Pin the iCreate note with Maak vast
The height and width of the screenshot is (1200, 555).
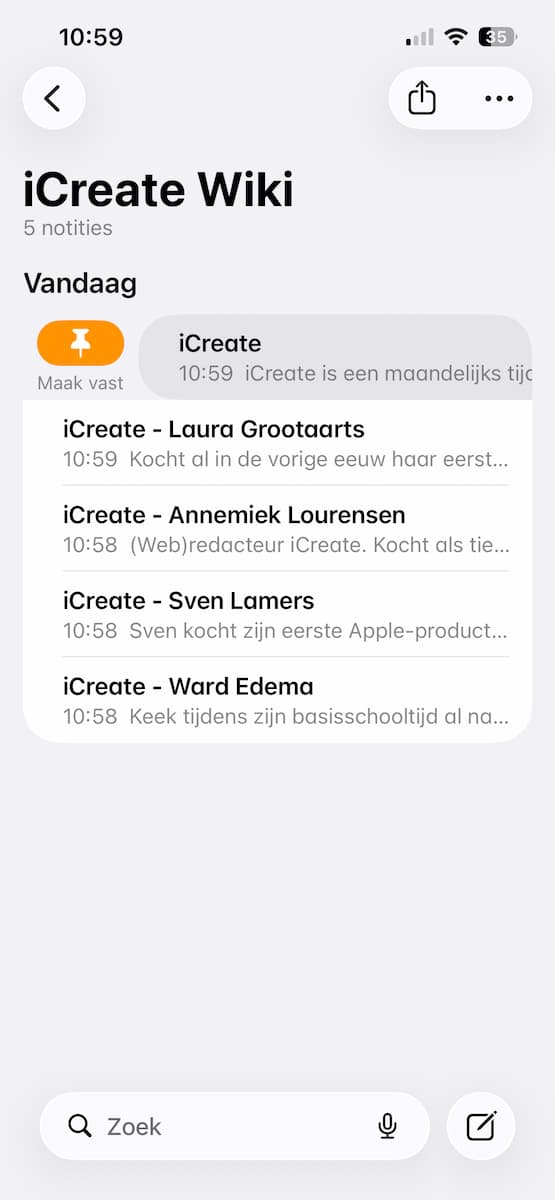[x=81, y=344]
